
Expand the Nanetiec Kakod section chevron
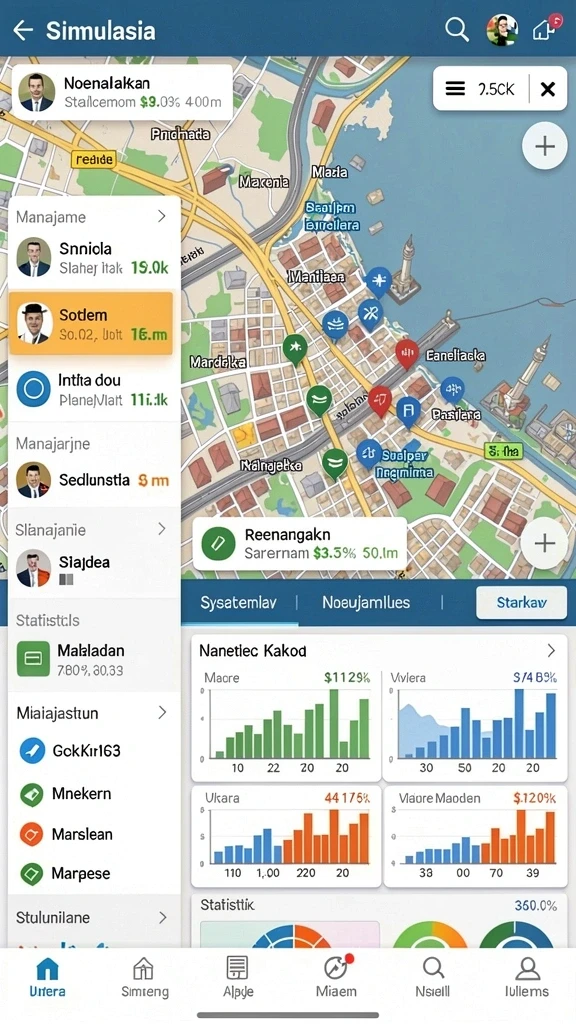click(551, 650)
